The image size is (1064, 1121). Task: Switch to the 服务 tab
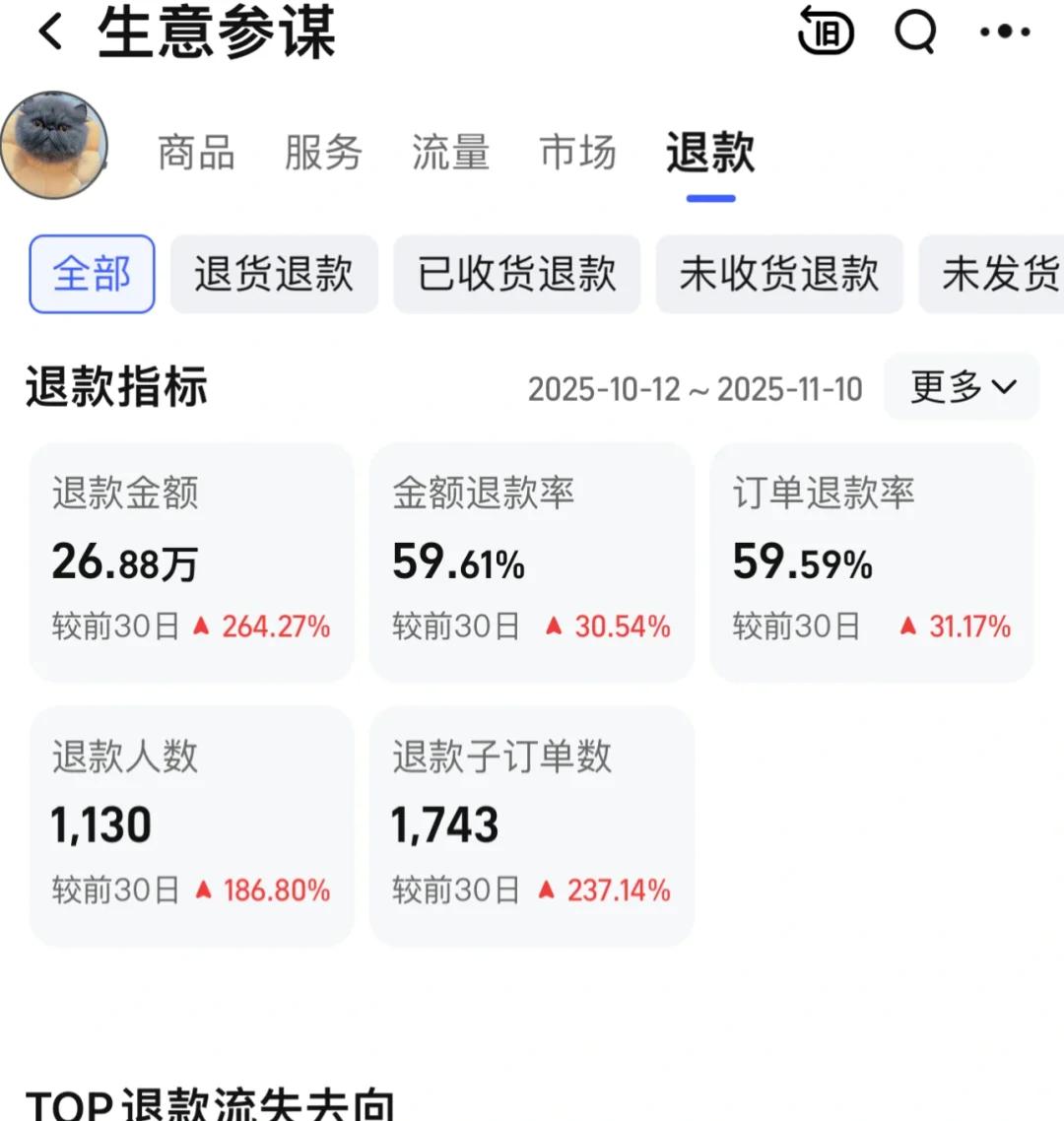pos(323,153)
